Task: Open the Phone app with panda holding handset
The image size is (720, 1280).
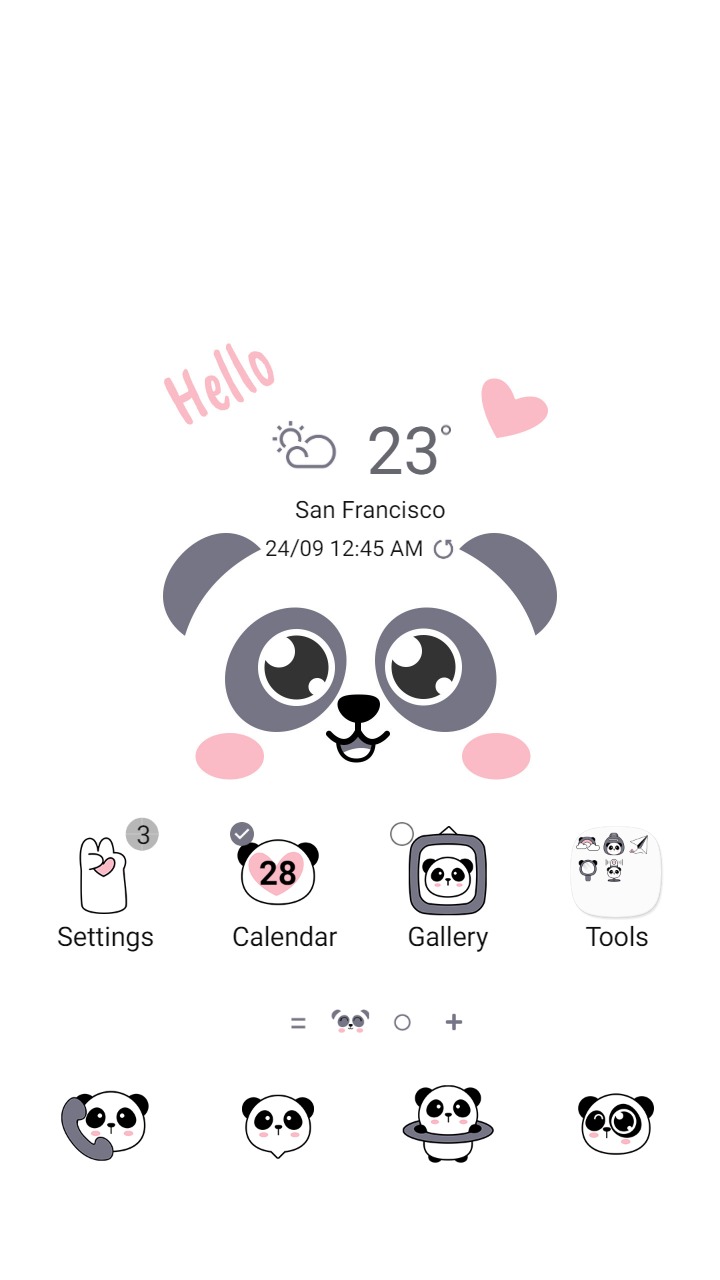Action: pyautogui.click(x=104, y=1124)
